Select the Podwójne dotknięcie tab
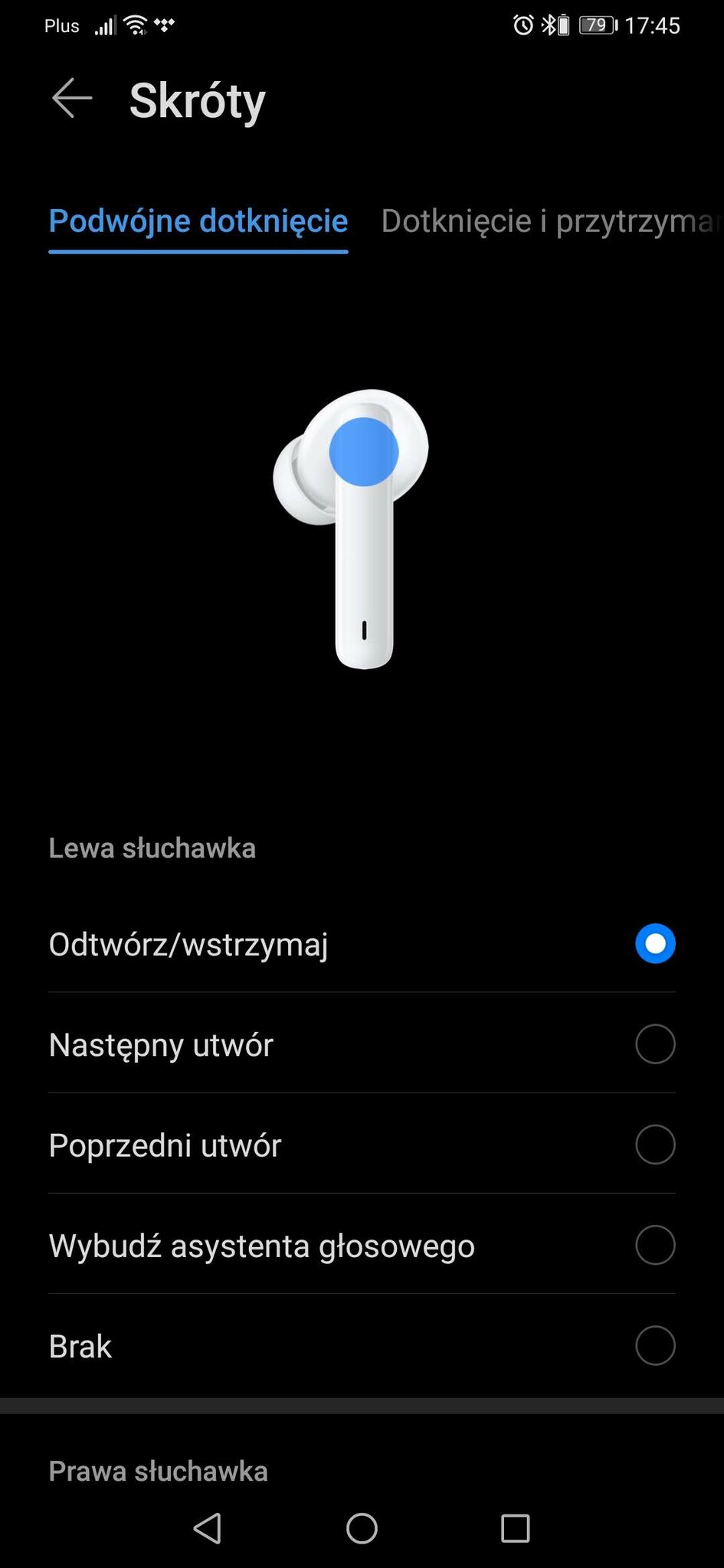 [x=198, y=221]
